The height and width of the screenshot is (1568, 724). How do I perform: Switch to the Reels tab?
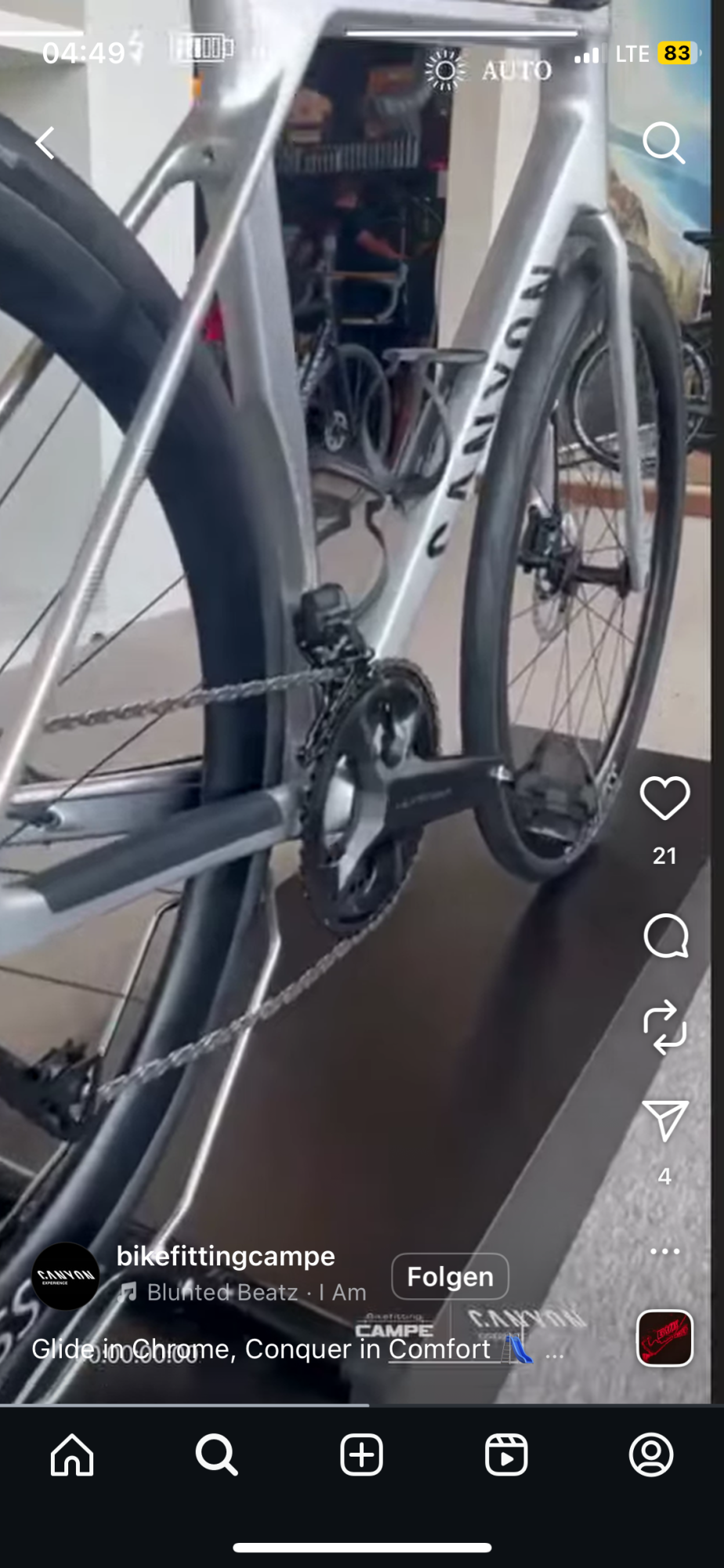(x=506, y=1455)
